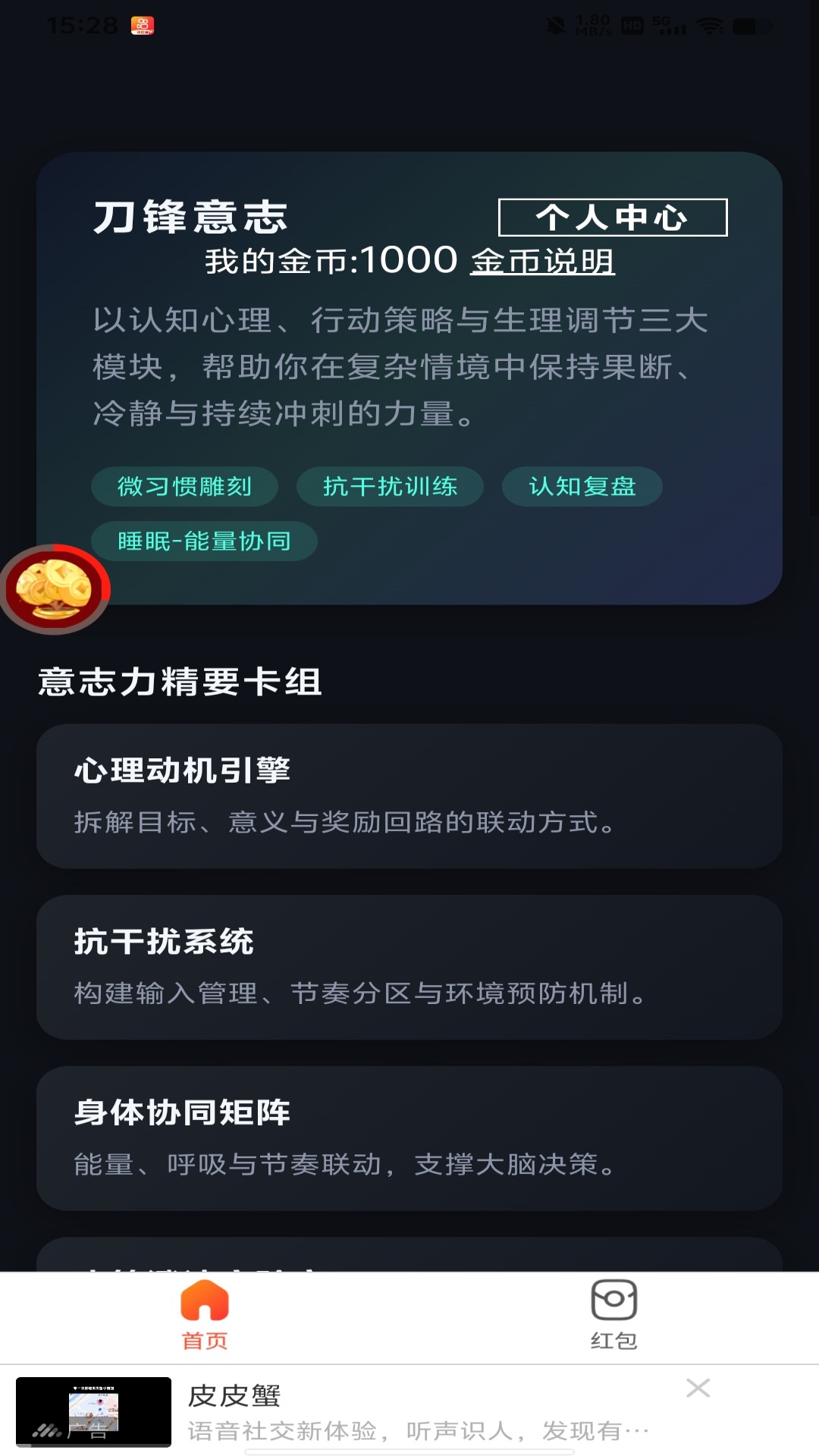Open the Kuaishou notification icon in status bar
819x1456 pixels.
coord(141,25)
